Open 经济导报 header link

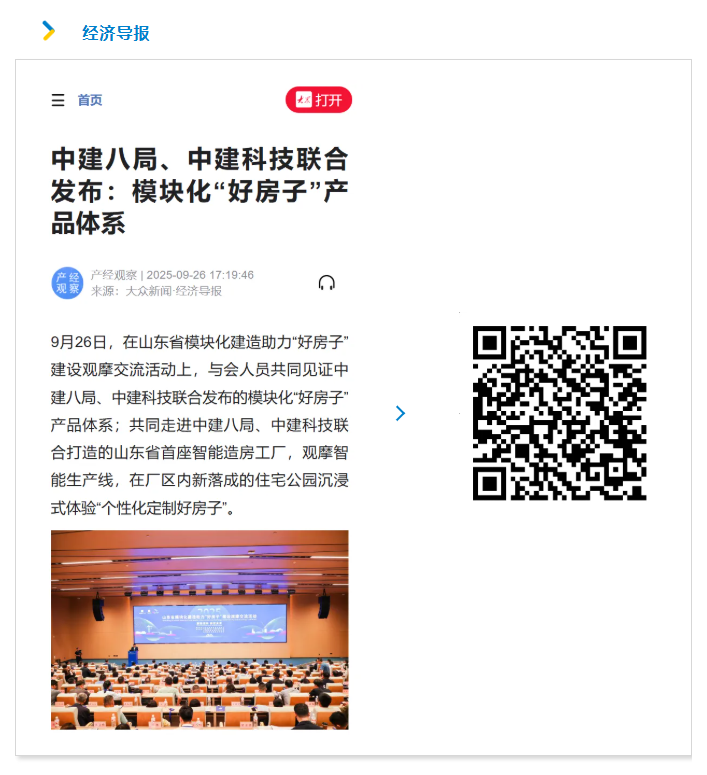(115, 33)
